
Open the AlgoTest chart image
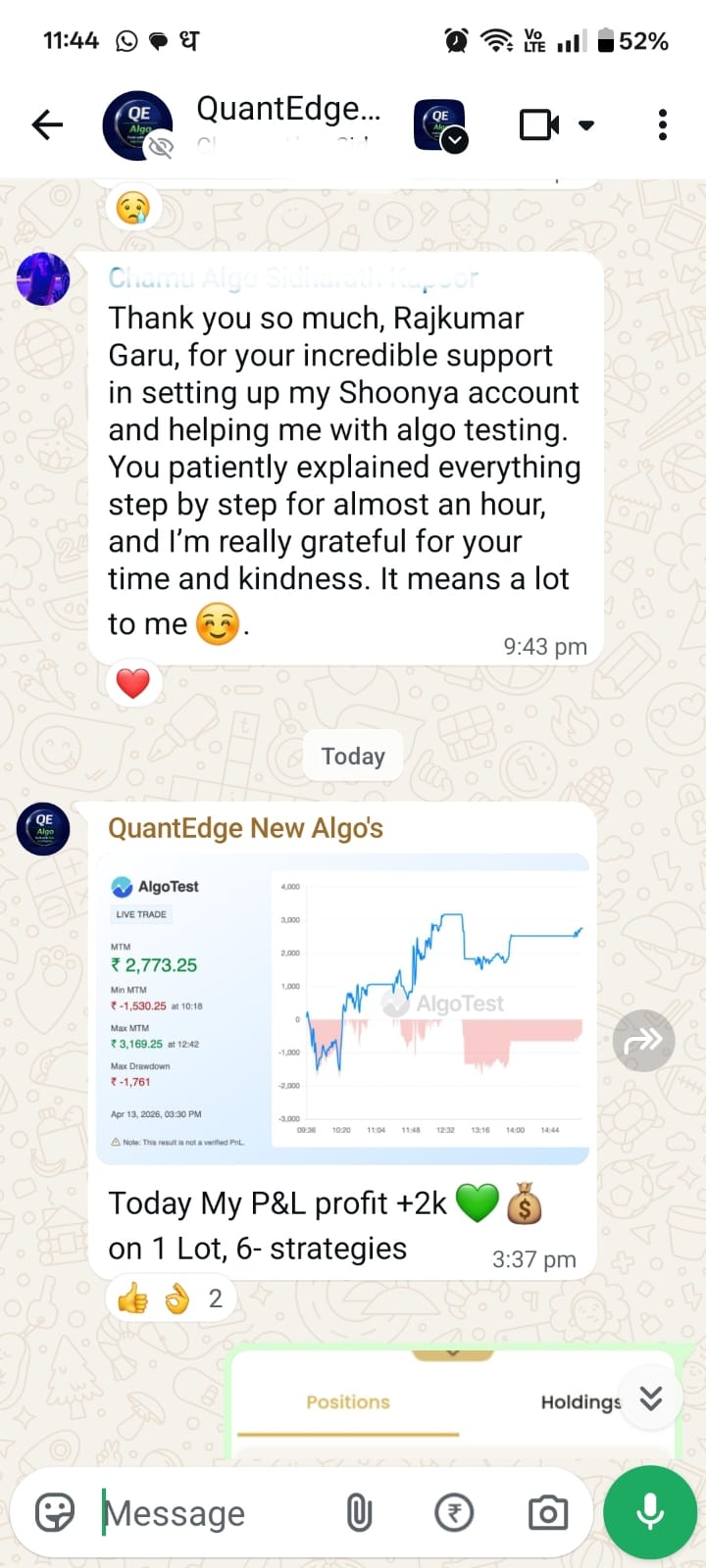[x=343, y=1008]
